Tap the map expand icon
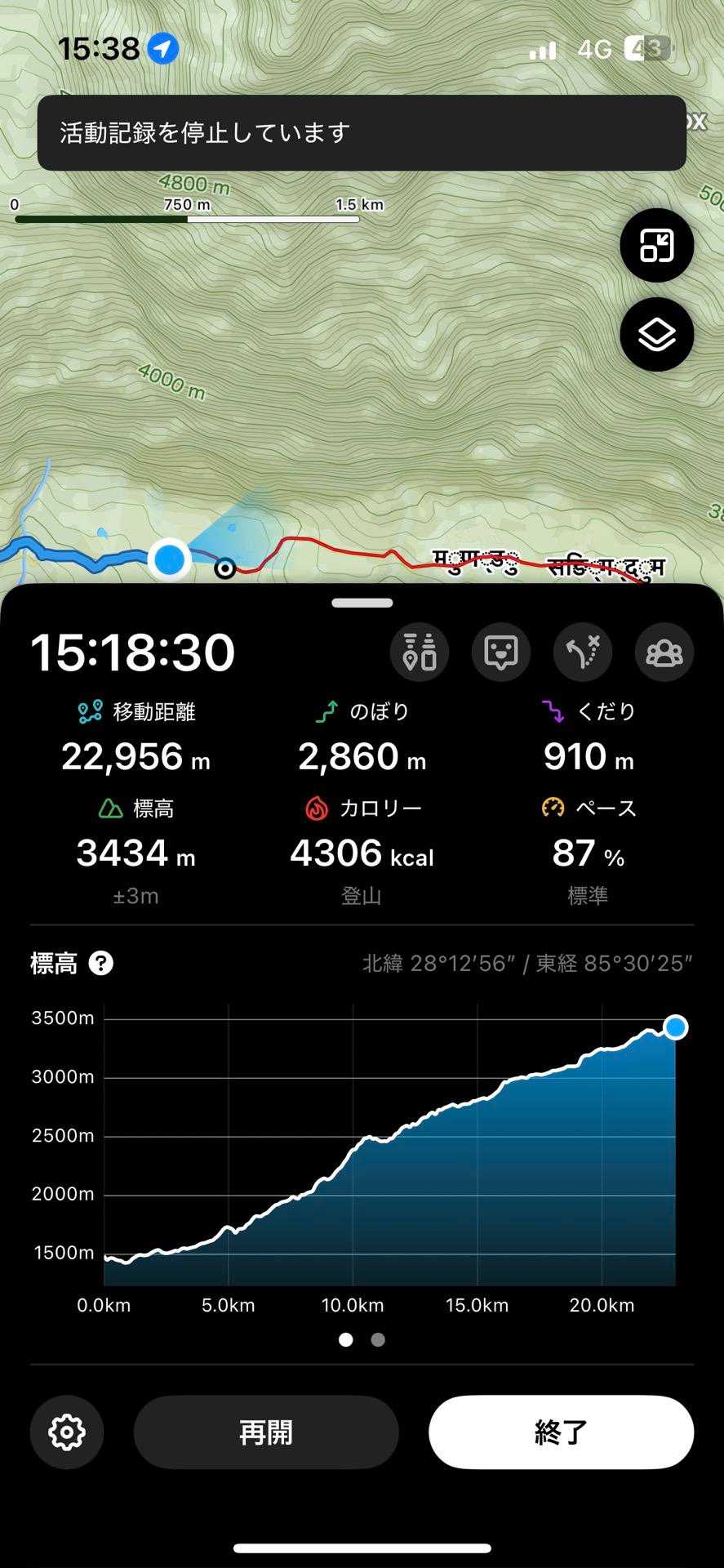Viewport: 724px width, 1568px height. point(656,245)
